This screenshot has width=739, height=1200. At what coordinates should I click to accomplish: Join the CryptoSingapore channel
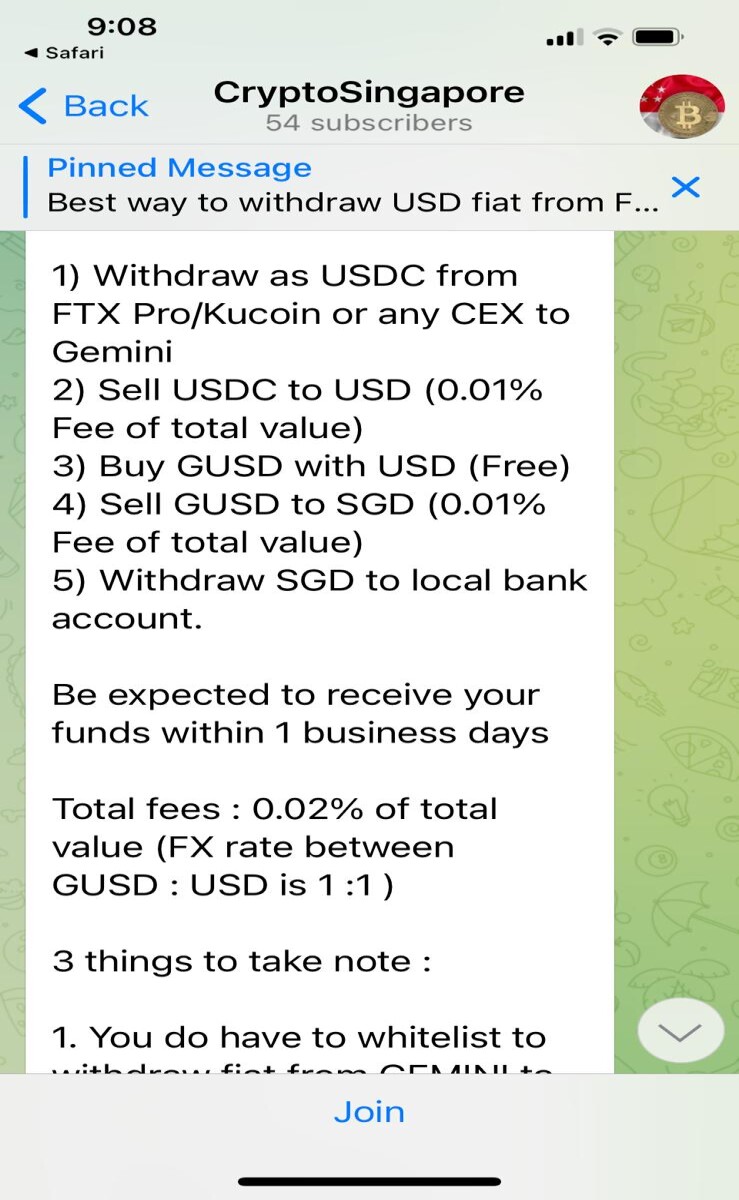pyautogui.click(x=369, y=1112)
